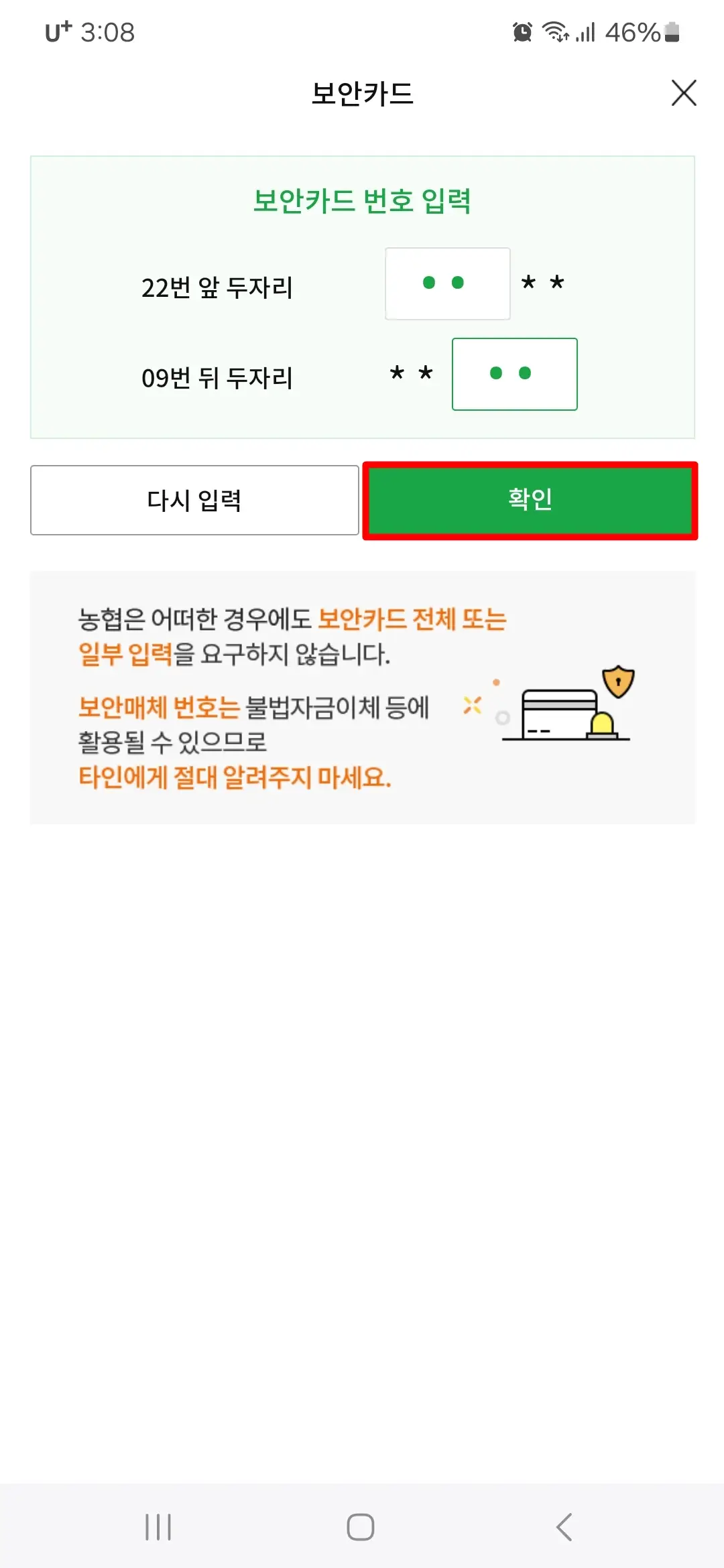Tap the 09번 뒤 두자리 input field
This screenshot has width=724, height=1568.
[514, 374]
